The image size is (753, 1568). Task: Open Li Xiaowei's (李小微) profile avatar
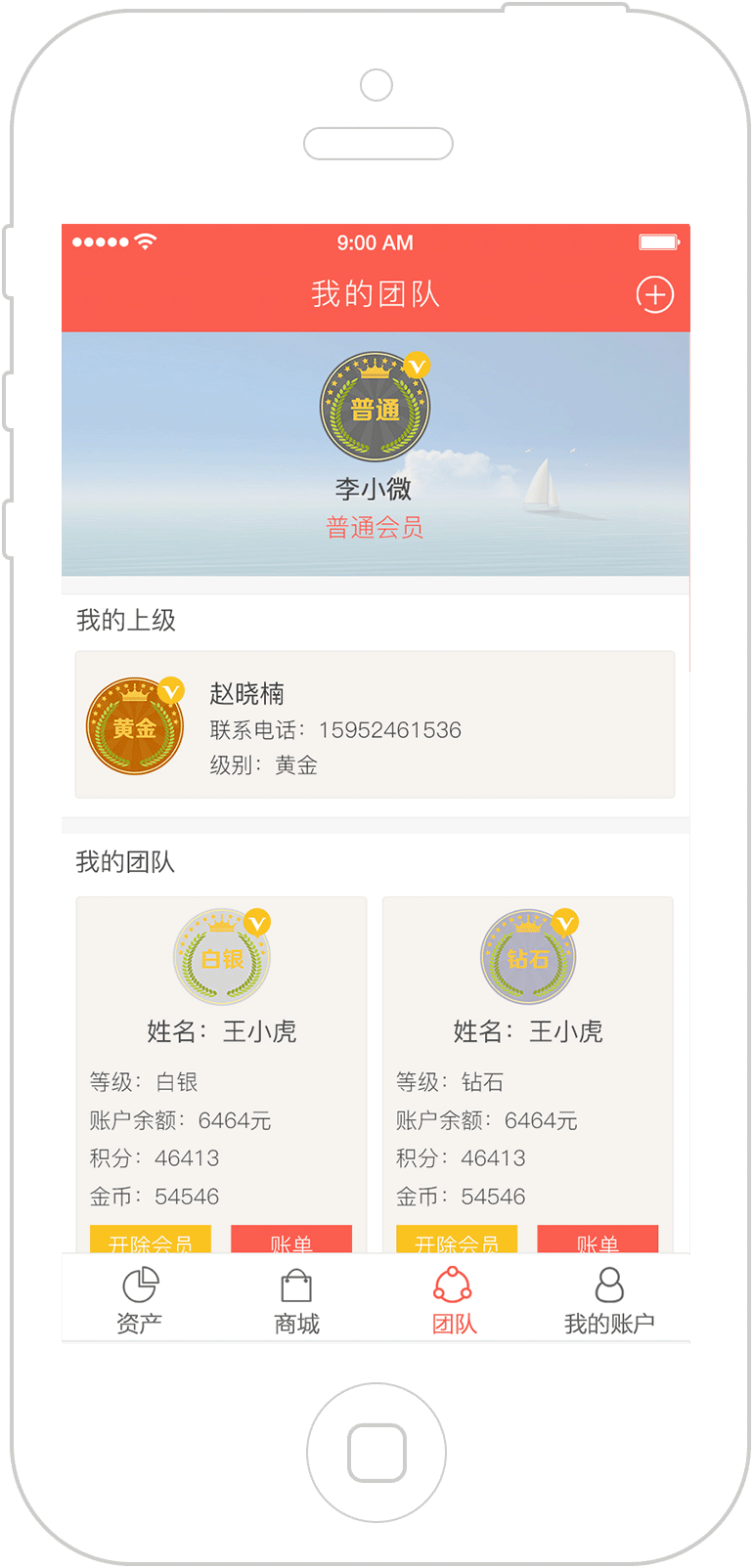click(x=376, y=407)
